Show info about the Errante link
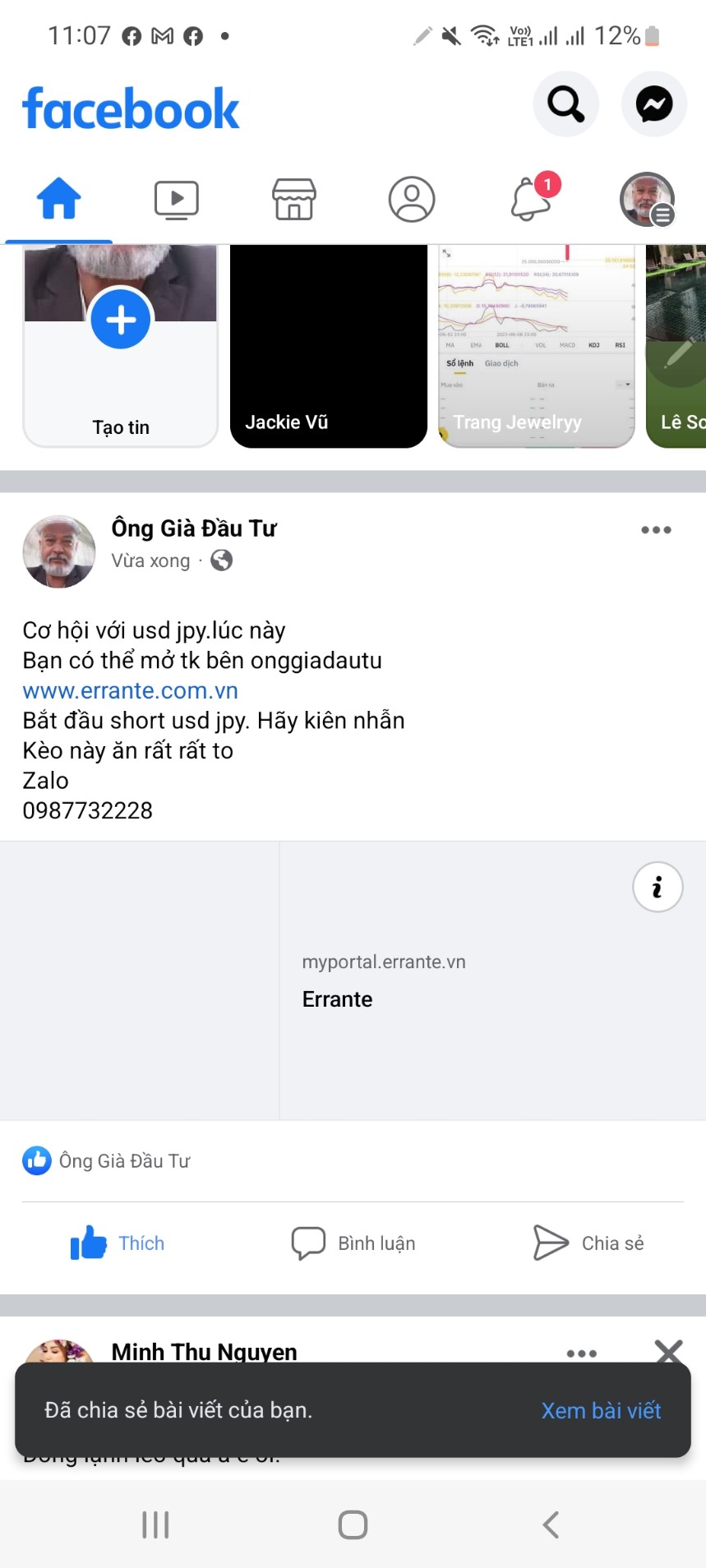 658,888
